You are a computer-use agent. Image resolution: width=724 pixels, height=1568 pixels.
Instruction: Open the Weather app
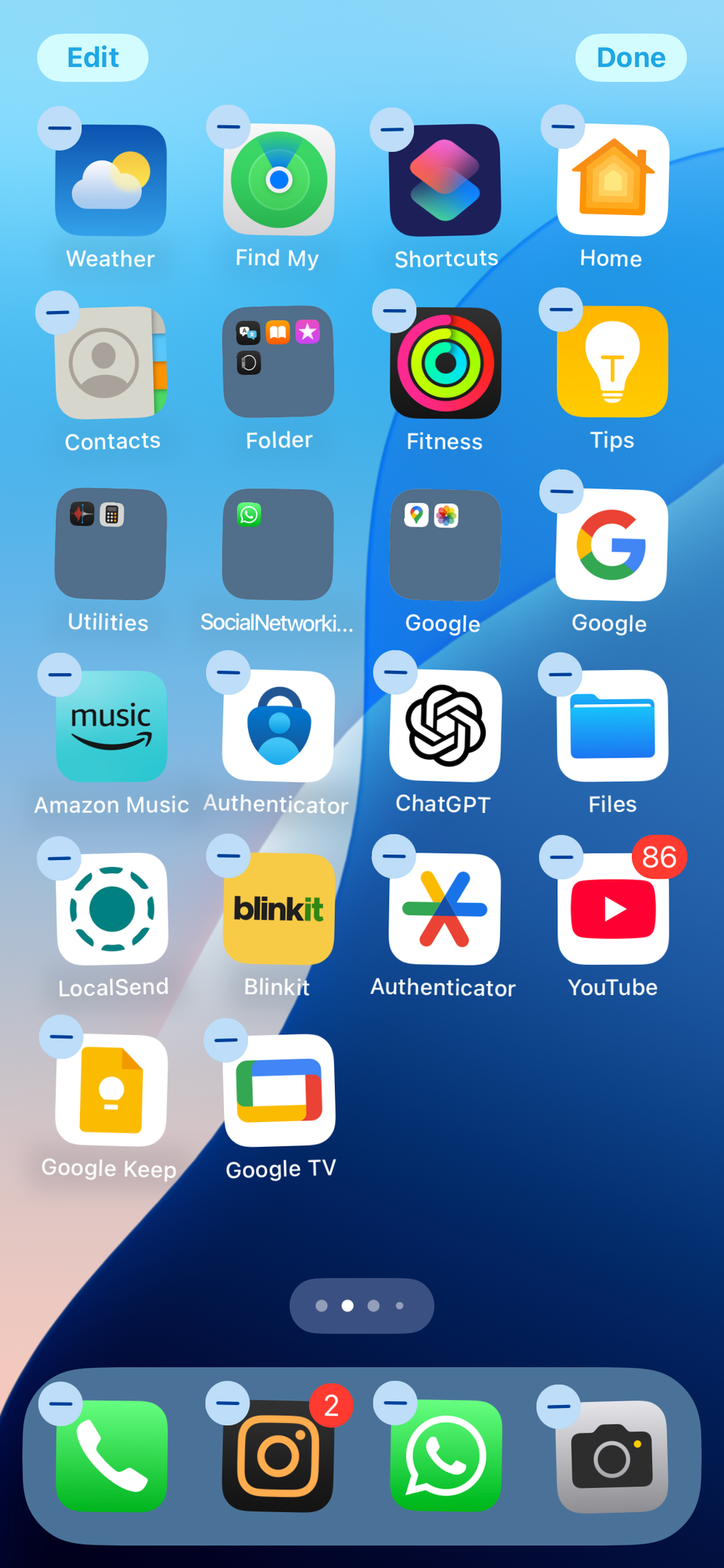click(110, 181)
